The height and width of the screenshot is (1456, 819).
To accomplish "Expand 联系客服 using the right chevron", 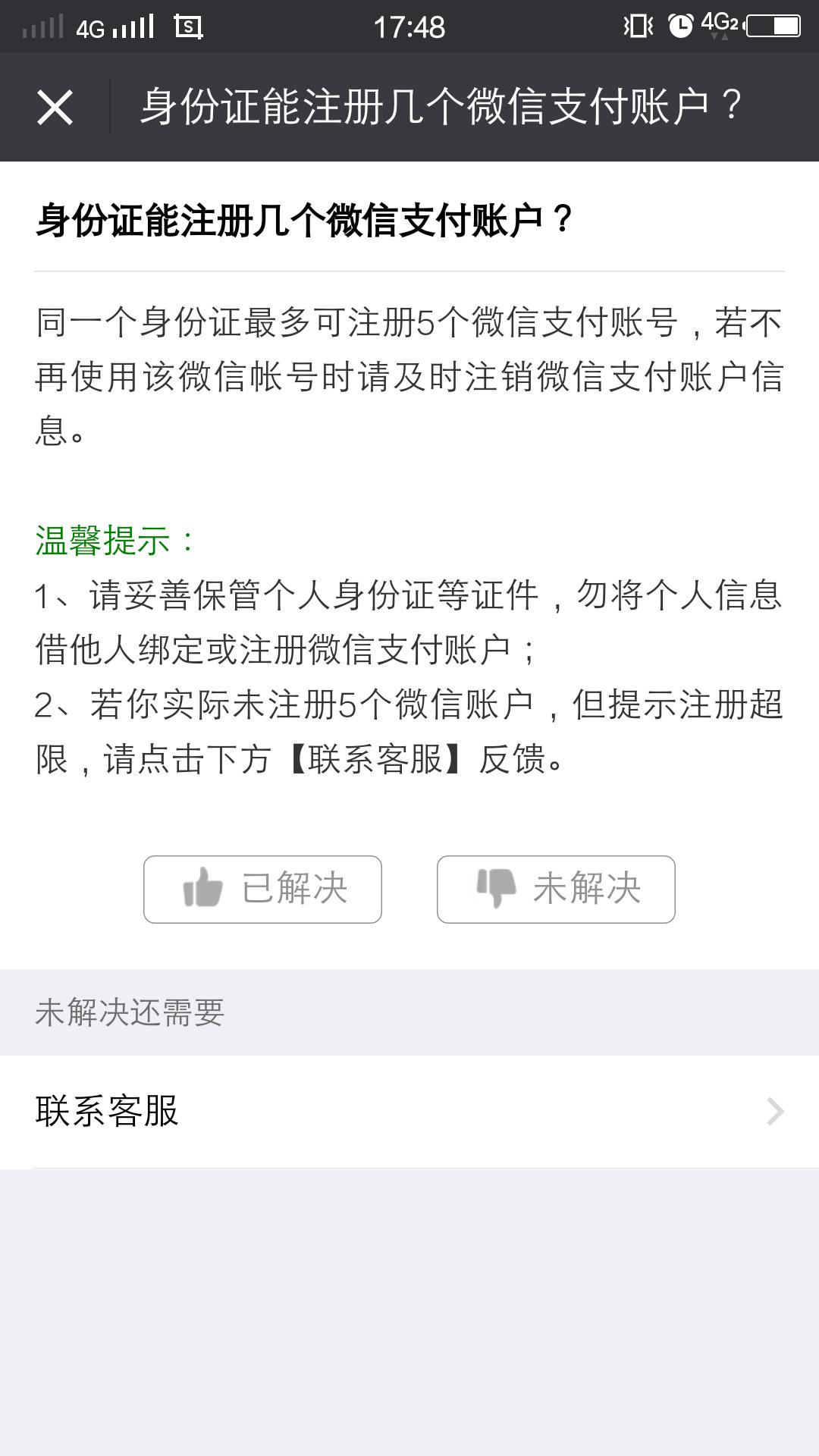I will [775, 1112].
